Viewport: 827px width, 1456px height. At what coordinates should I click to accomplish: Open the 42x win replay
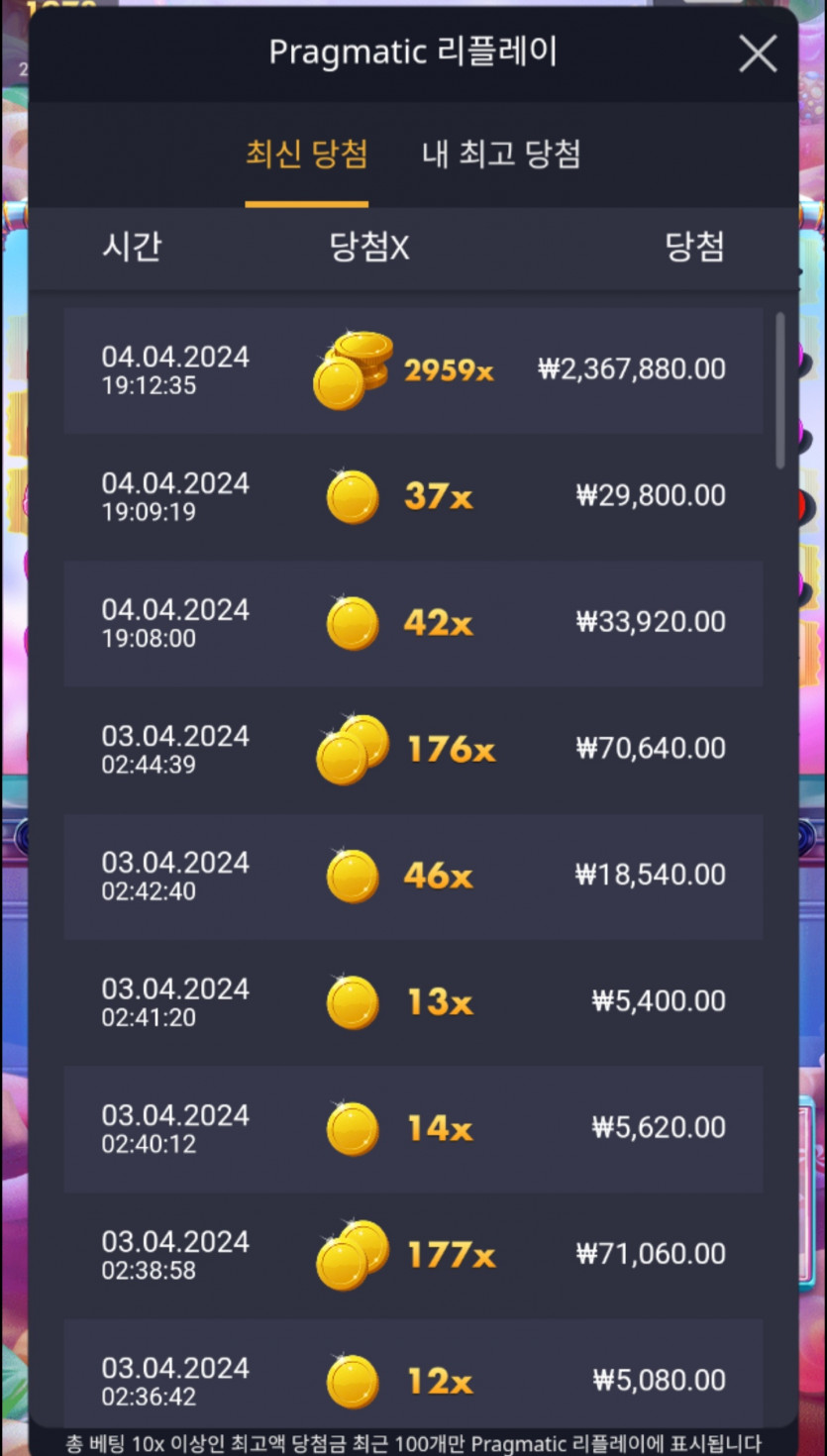click(413, 623)
